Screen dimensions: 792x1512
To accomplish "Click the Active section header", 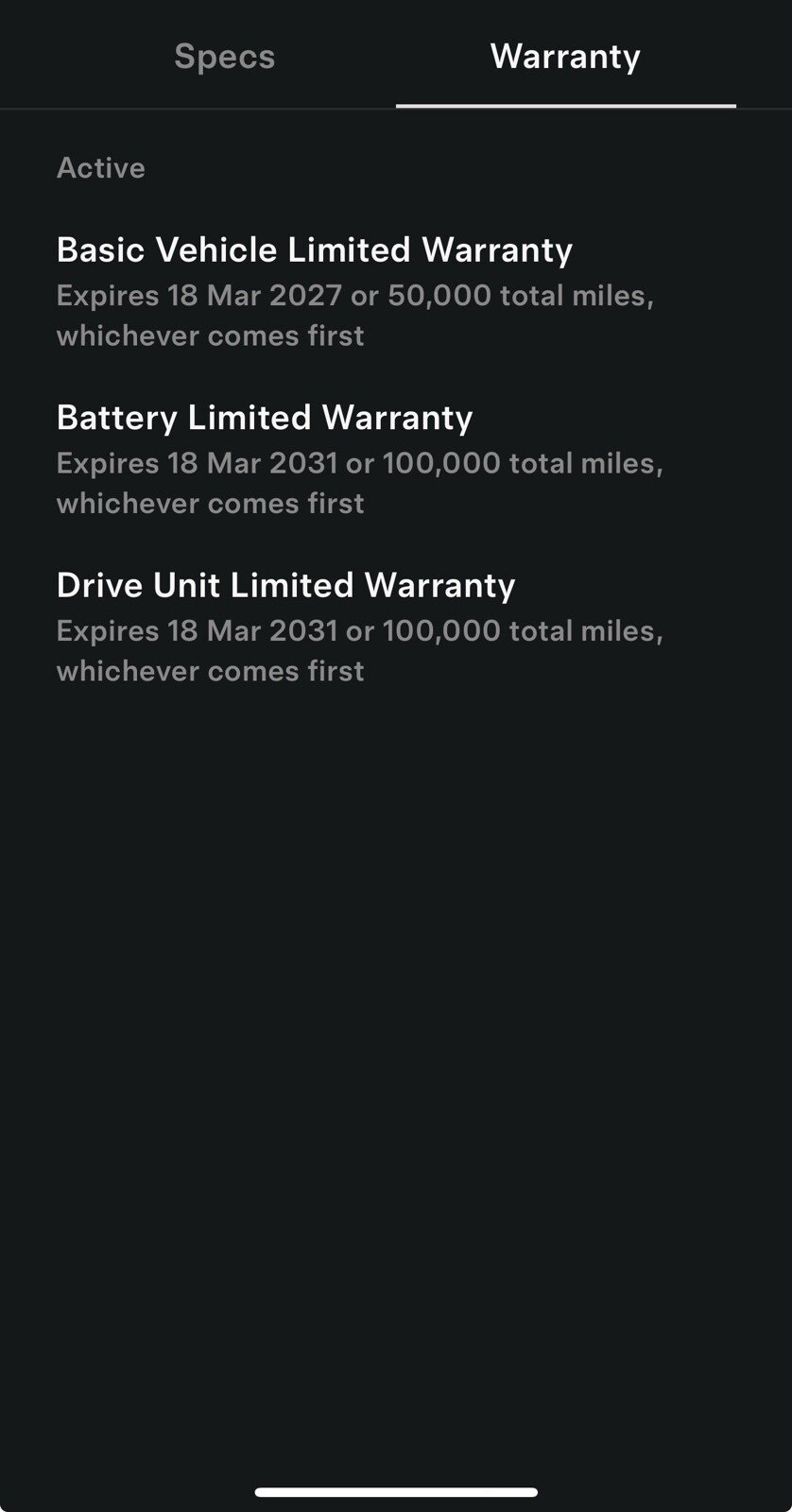I will [x=100, y=167].
